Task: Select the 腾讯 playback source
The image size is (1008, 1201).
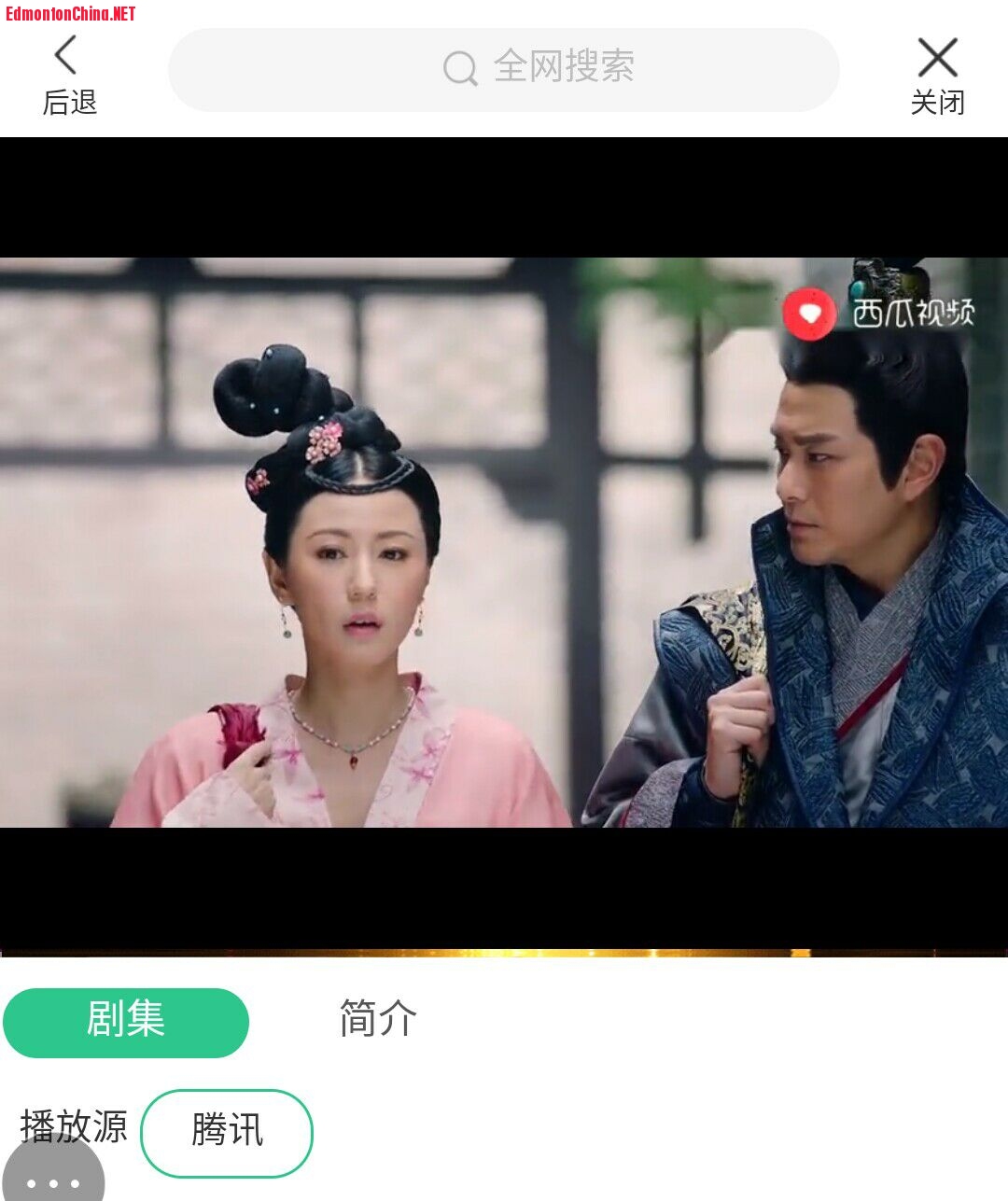Action: pos(227,1132)
